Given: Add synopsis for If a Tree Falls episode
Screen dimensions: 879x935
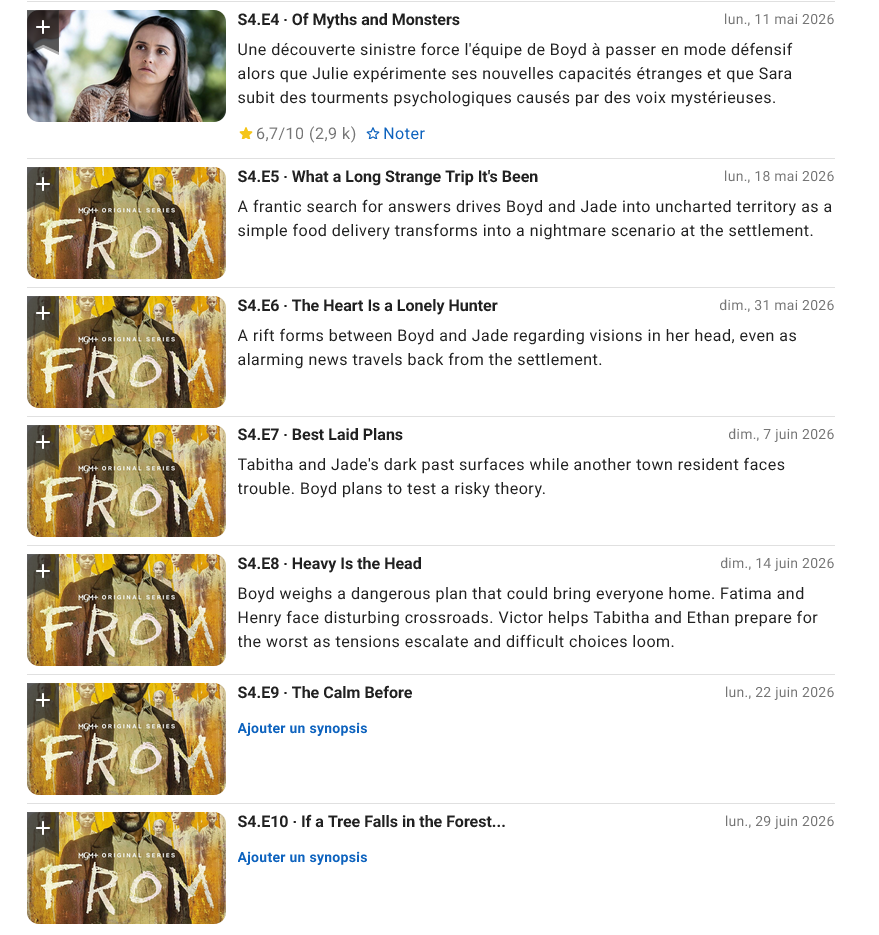Looking at the screenshot, I should coord(302,857).
